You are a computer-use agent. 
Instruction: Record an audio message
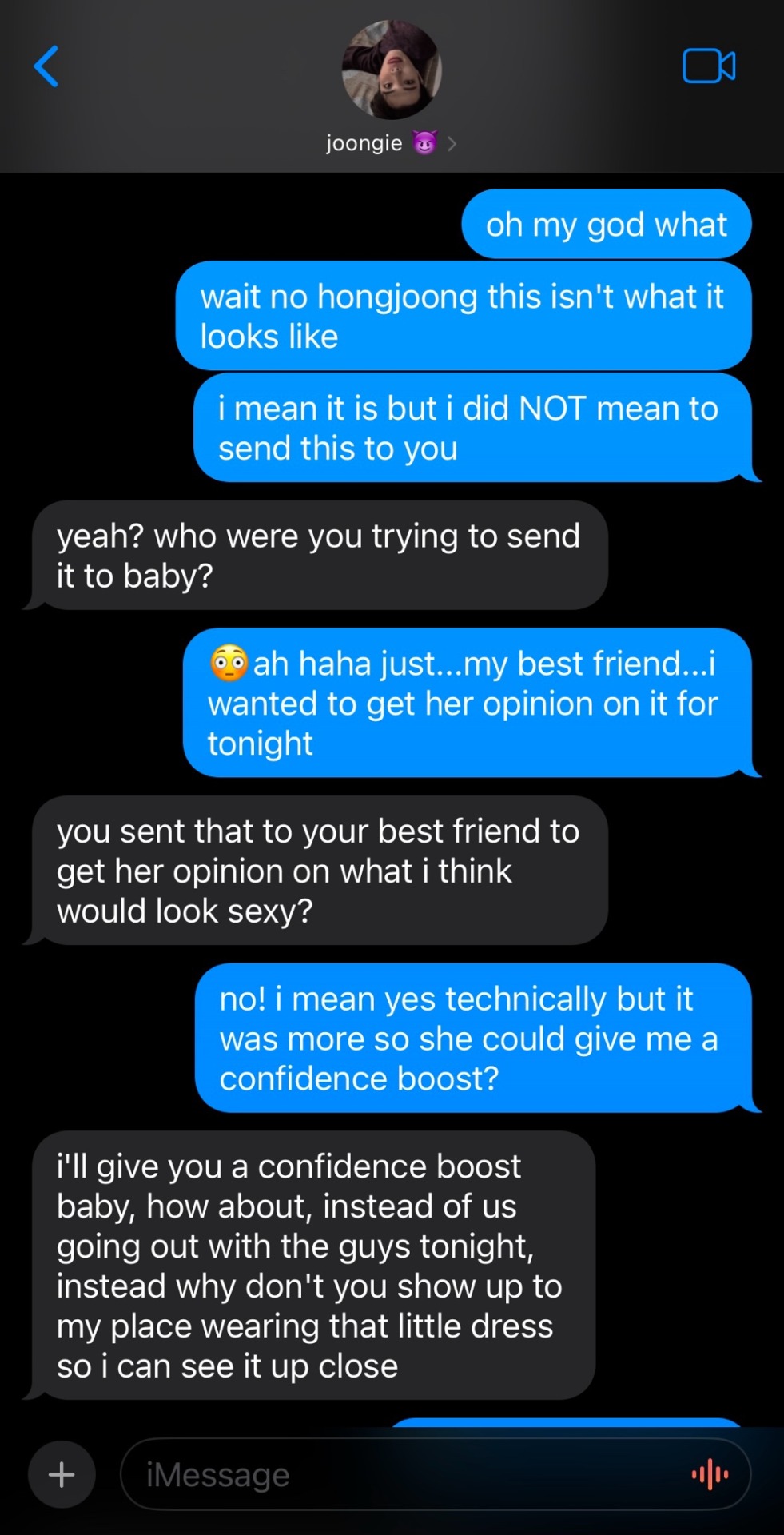coord(709,1474)
